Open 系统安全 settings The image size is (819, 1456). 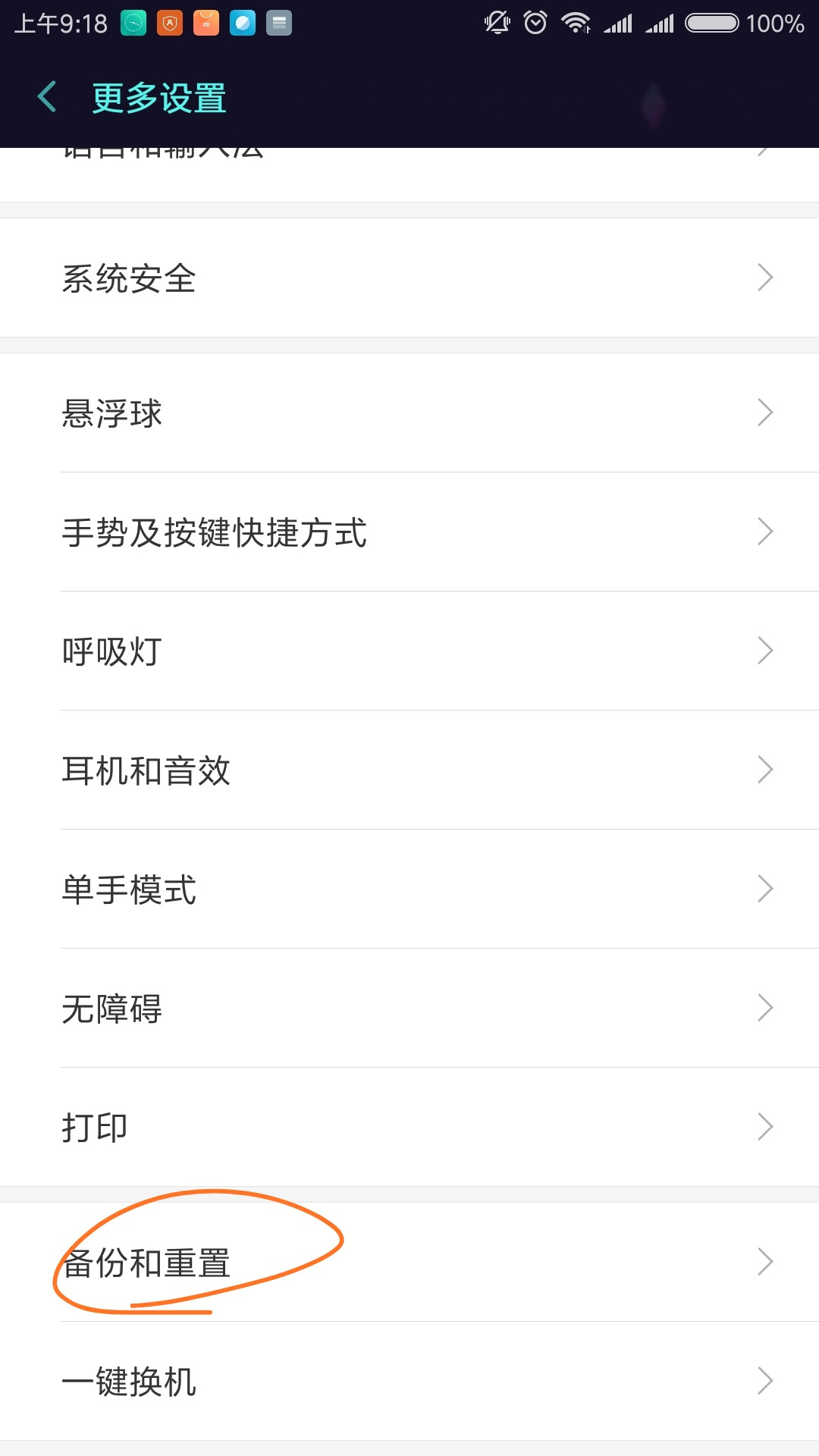[x=409, y=278]
